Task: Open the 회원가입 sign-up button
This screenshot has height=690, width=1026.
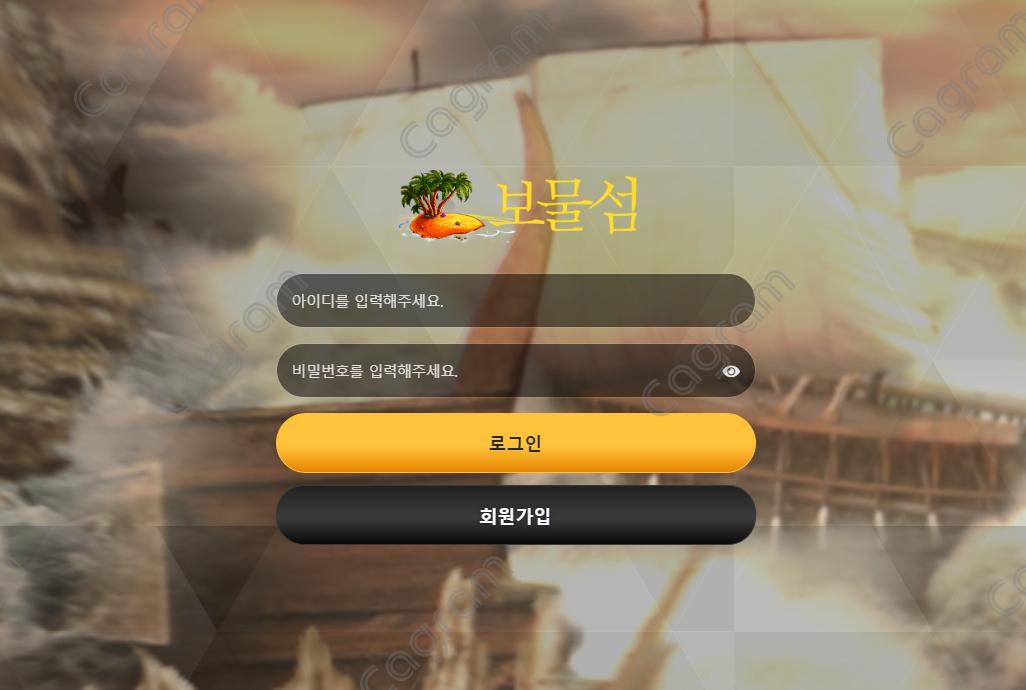Action: [x=515, y=516]
